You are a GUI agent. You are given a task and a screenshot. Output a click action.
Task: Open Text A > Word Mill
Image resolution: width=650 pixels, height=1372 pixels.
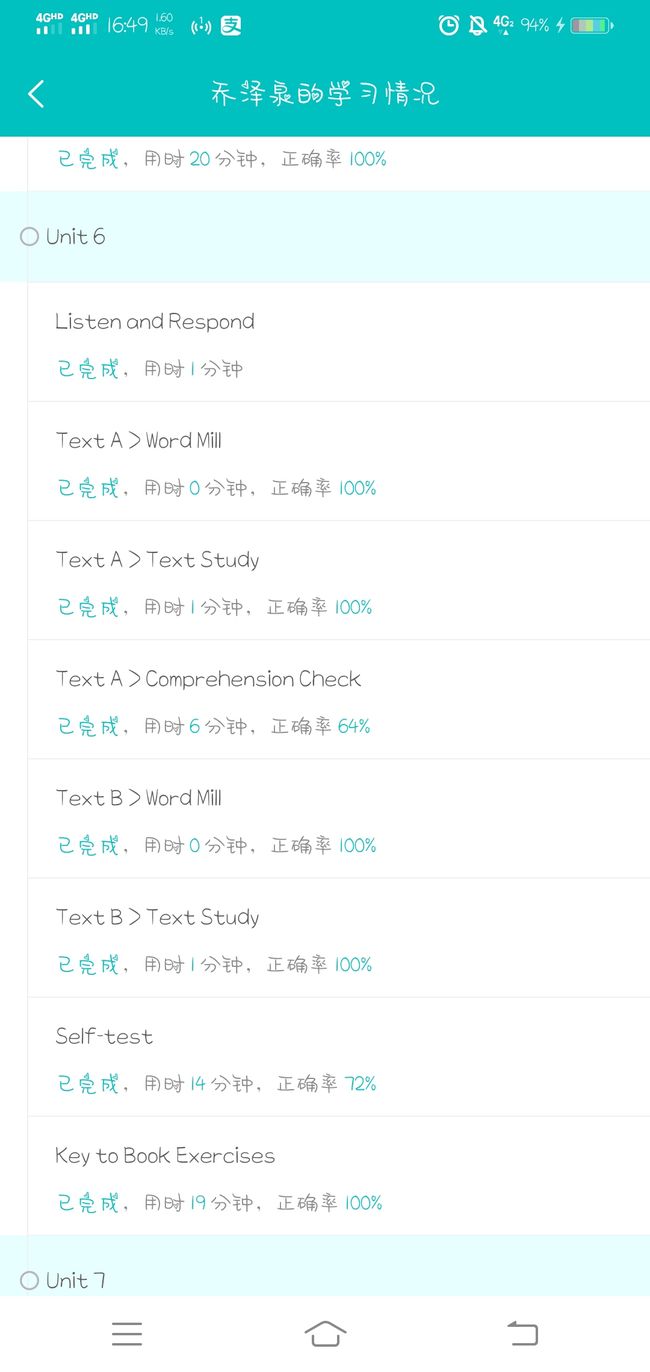click(x=339, y=462)
